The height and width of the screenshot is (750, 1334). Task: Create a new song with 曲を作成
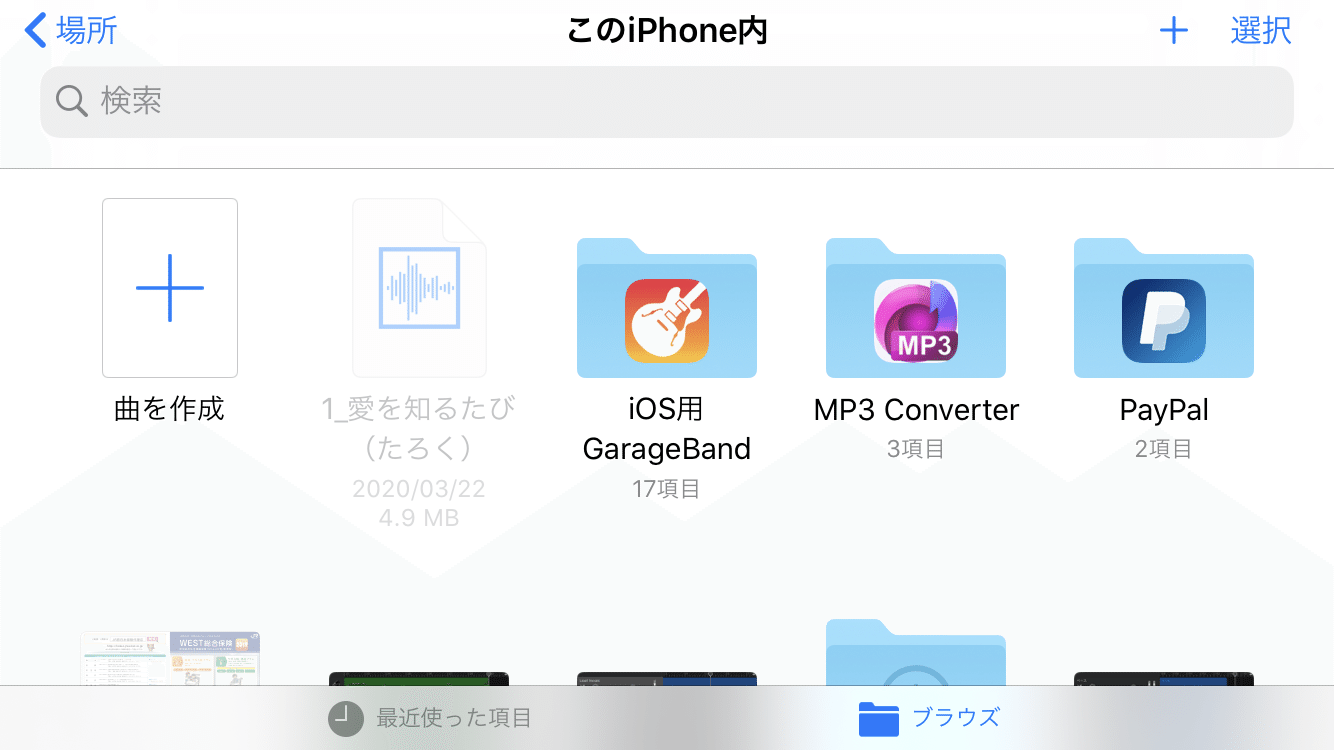click(x=170, y=288)
